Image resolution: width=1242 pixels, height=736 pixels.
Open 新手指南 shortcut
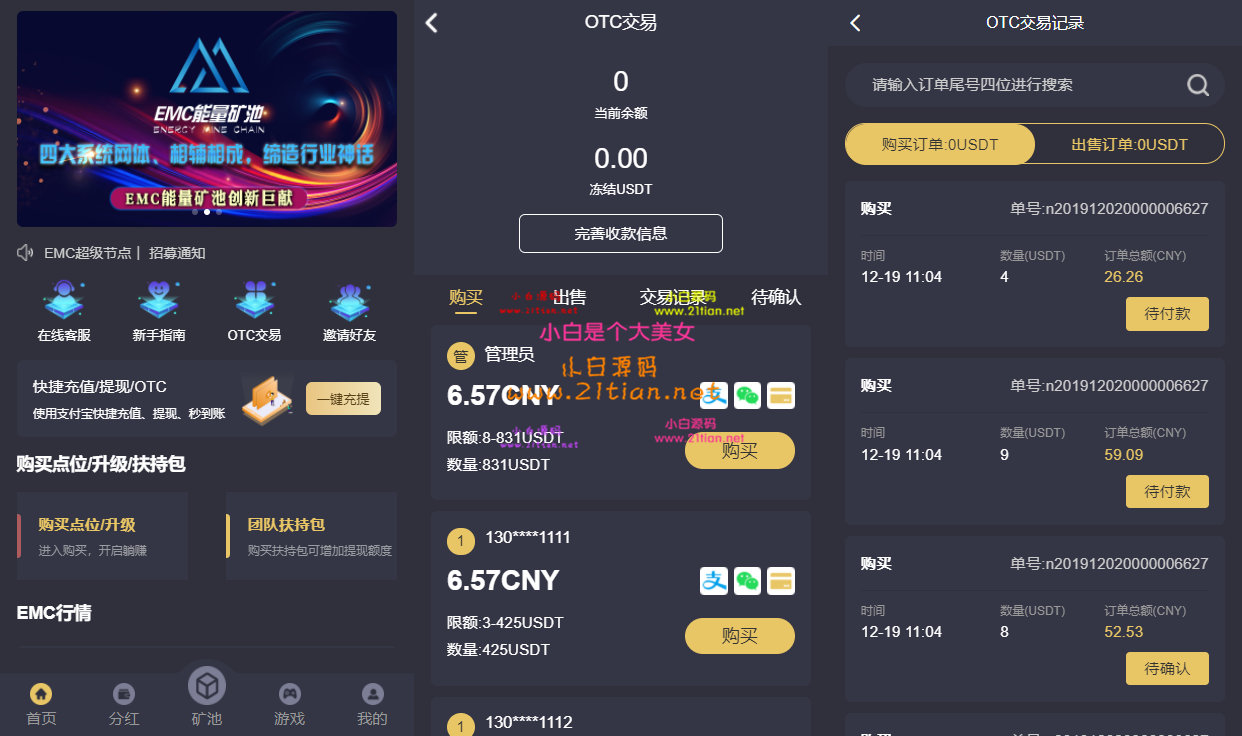tap(159, 311)
